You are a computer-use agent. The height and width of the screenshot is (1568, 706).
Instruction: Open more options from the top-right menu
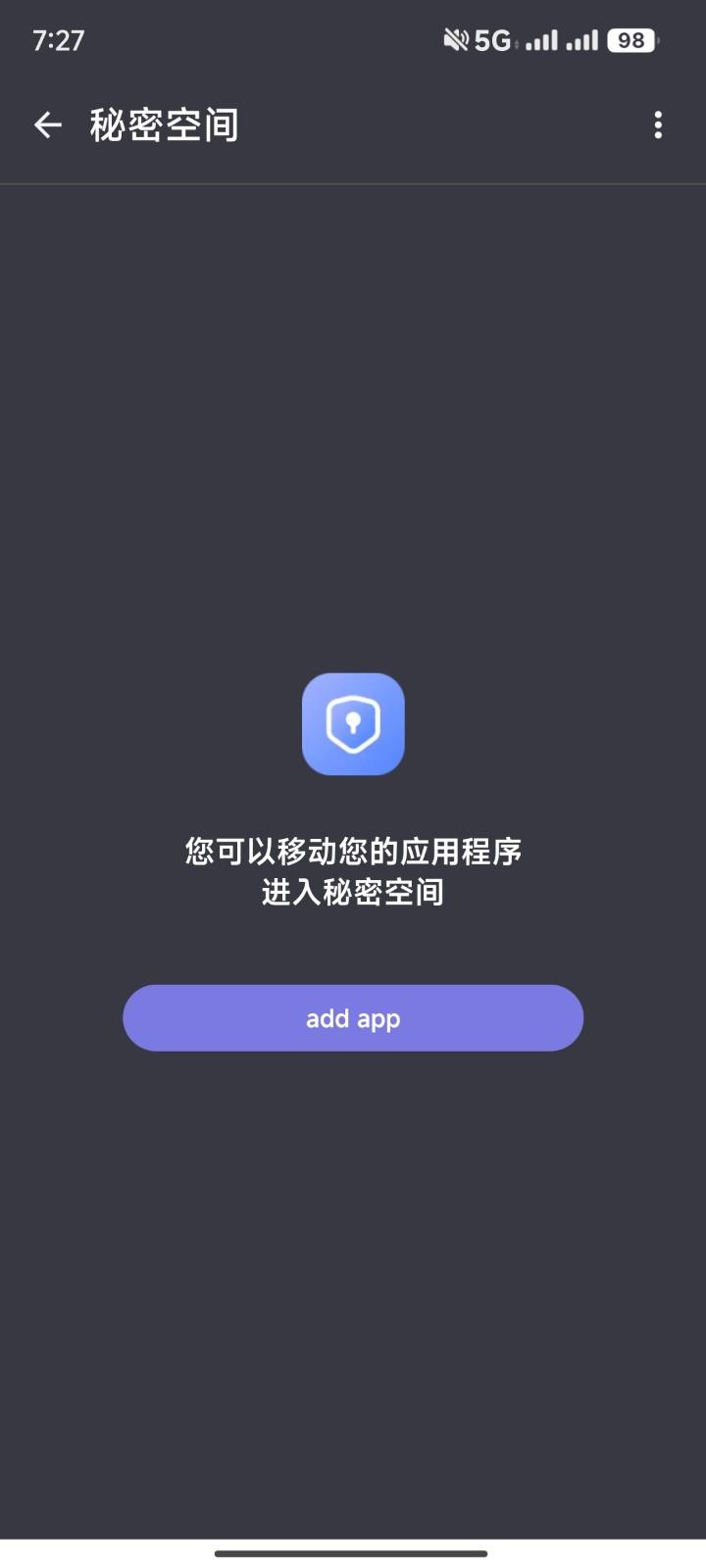coord(658,124)
